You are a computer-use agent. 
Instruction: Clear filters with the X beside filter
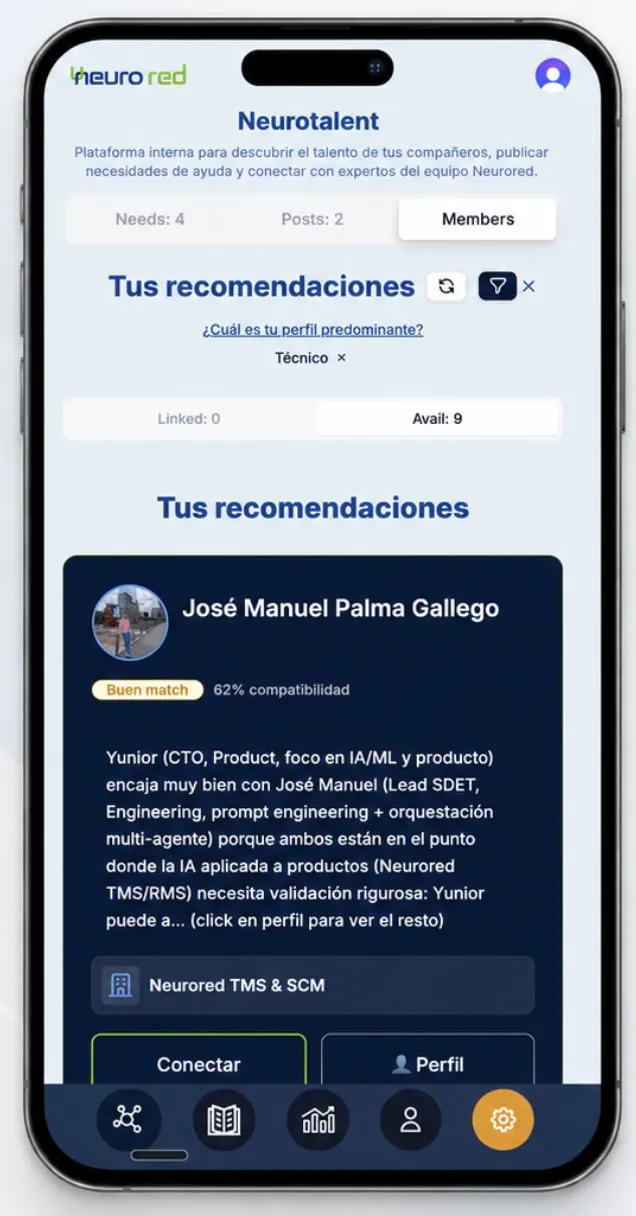529,286
